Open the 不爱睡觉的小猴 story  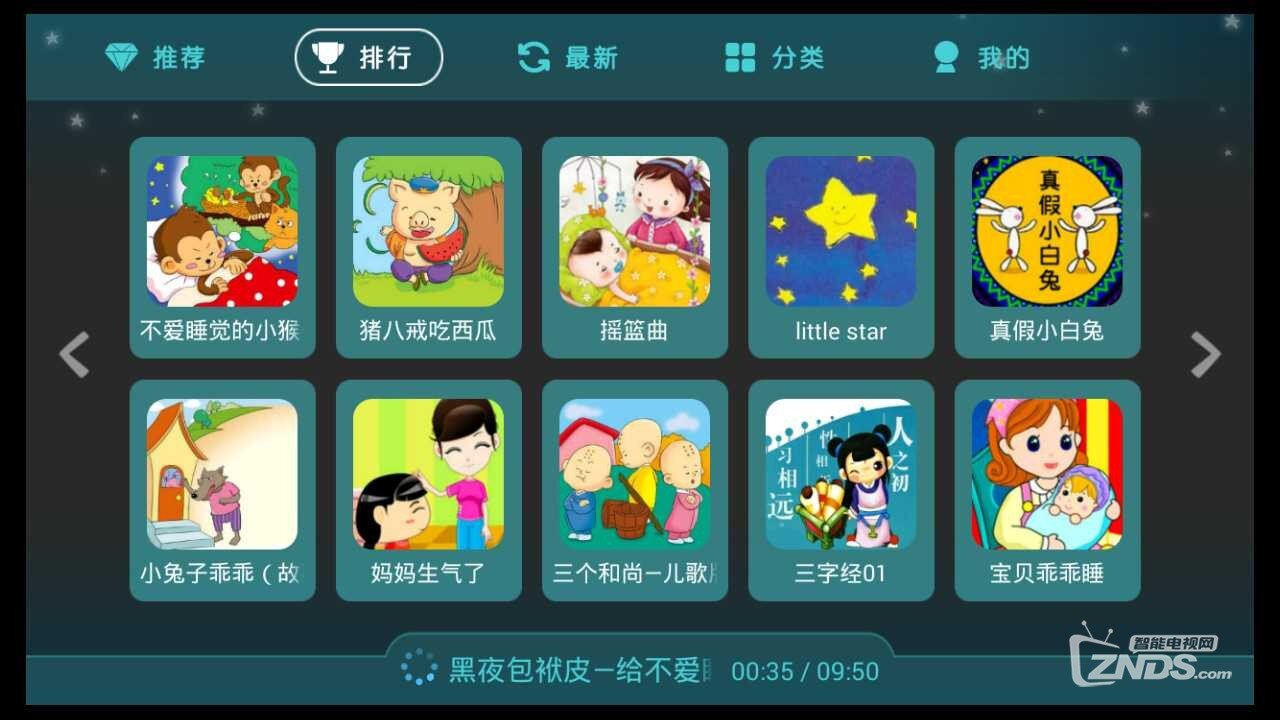(x=222, y=247)
